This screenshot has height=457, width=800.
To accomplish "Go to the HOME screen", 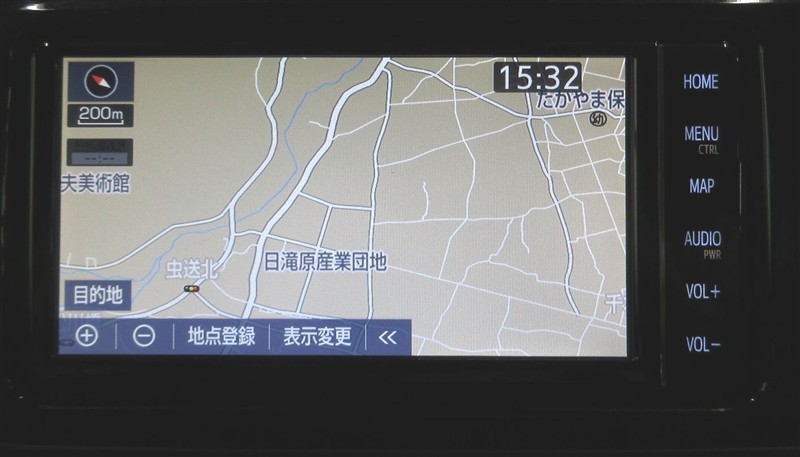I will pos(701,82).
